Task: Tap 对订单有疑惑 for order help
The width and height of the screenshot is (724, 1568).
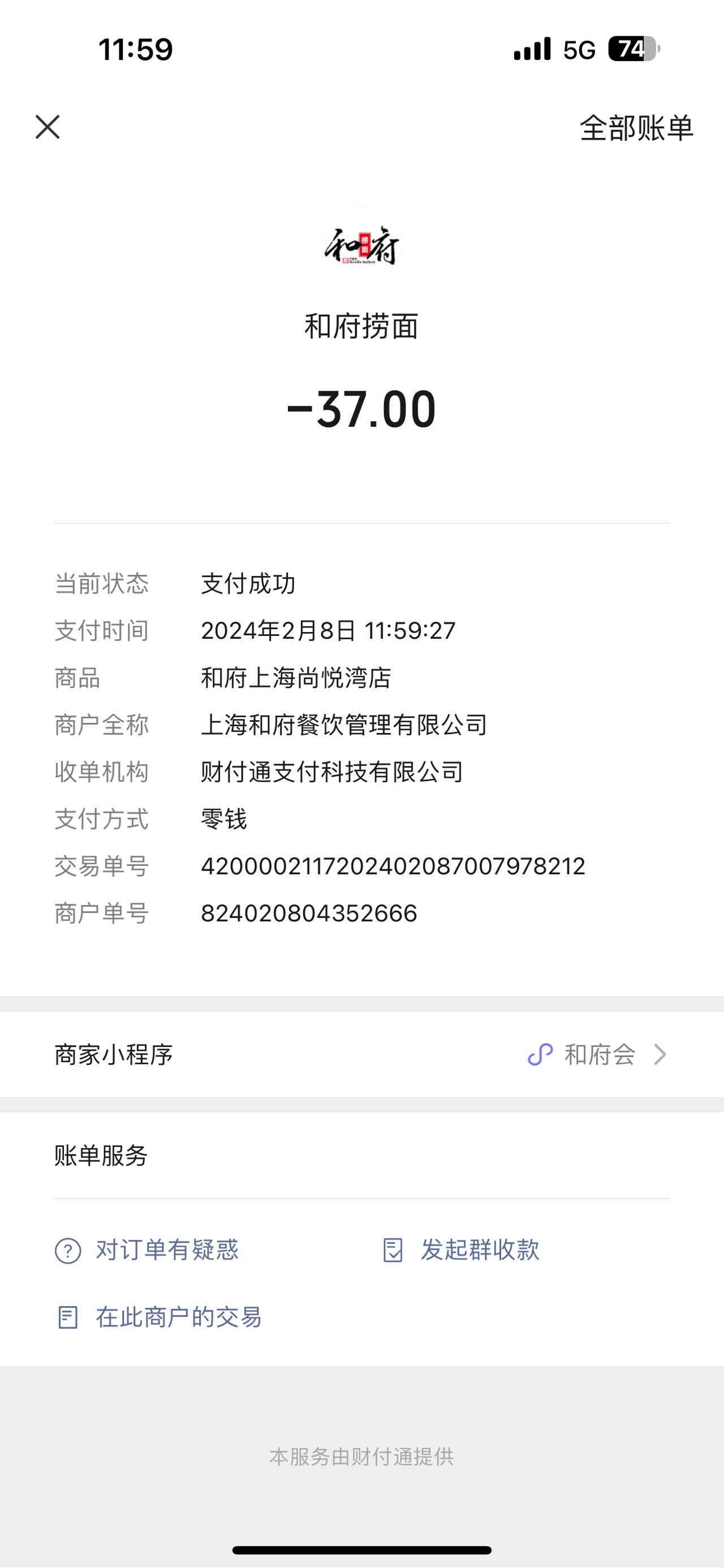Action: [x=146, y=1250]
